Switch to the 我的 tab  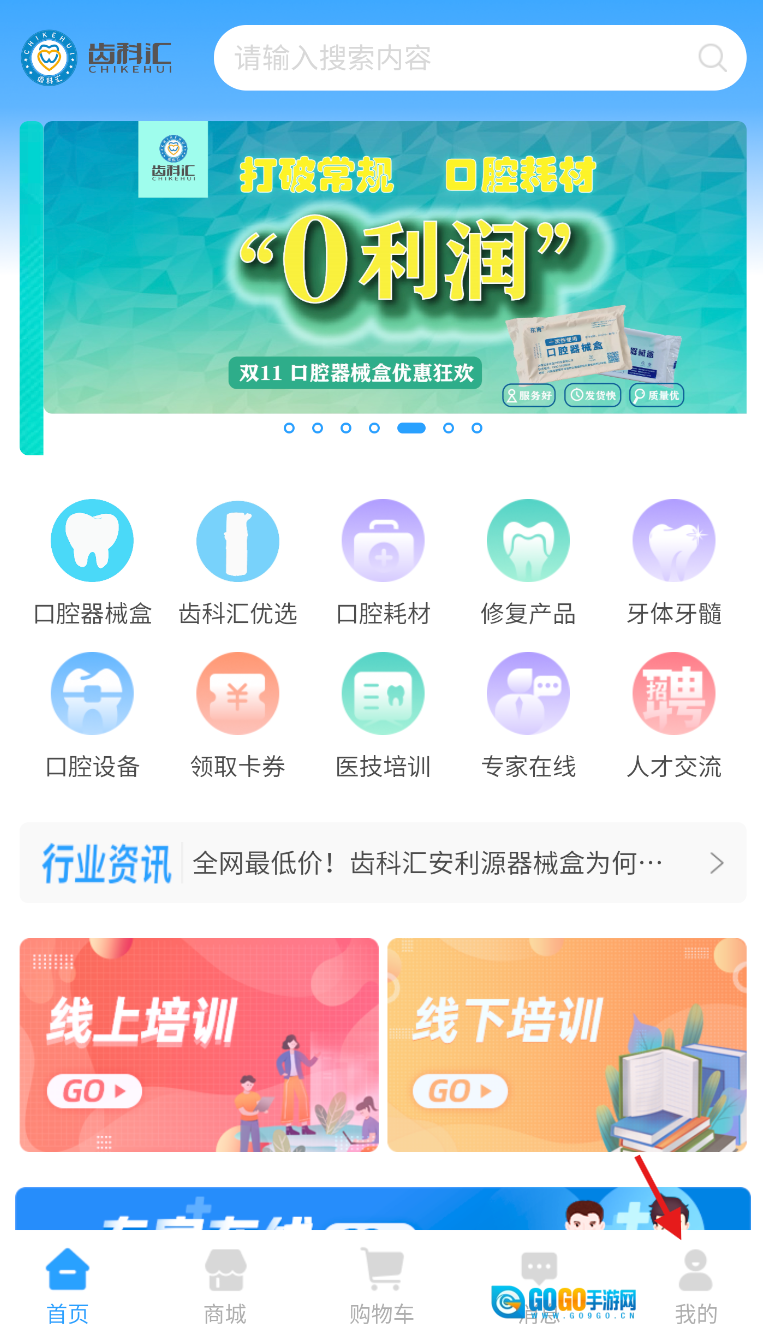696,1286
